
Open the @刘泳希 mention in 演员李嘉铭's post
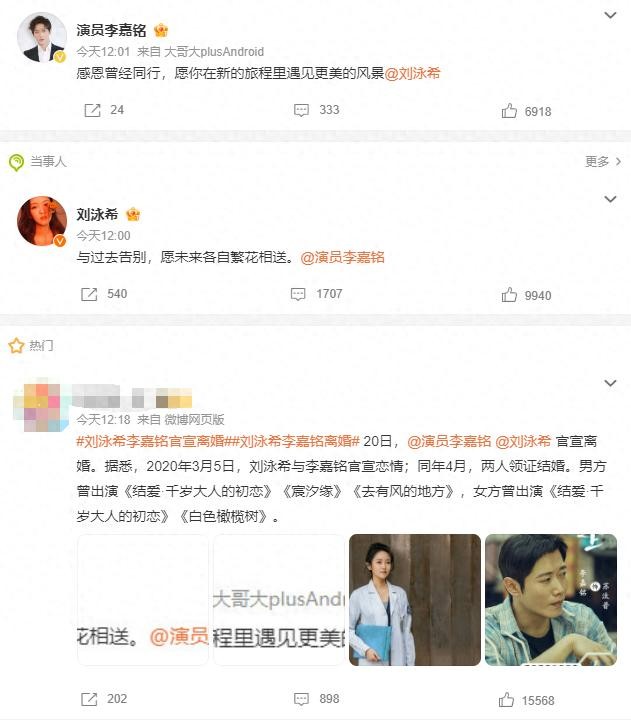point(412,74)
